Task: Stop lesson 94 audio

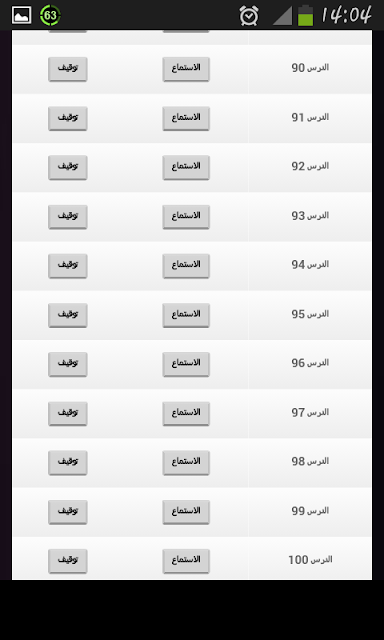Action: point(68,266)
